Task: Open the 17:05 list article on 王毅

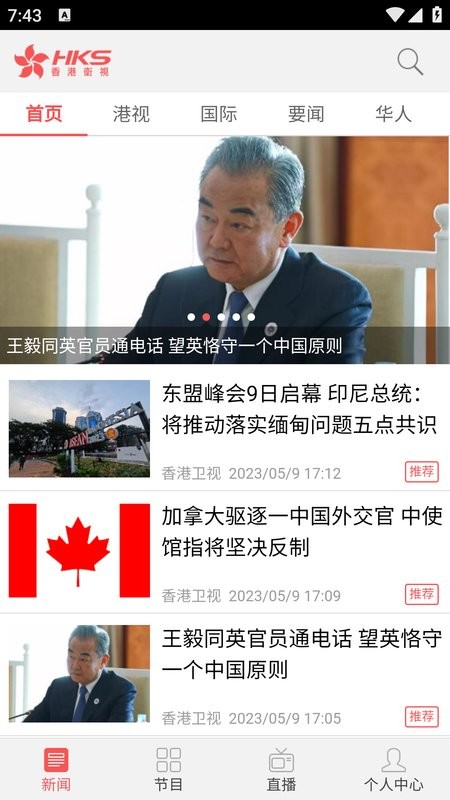Action: click(225, 673)
